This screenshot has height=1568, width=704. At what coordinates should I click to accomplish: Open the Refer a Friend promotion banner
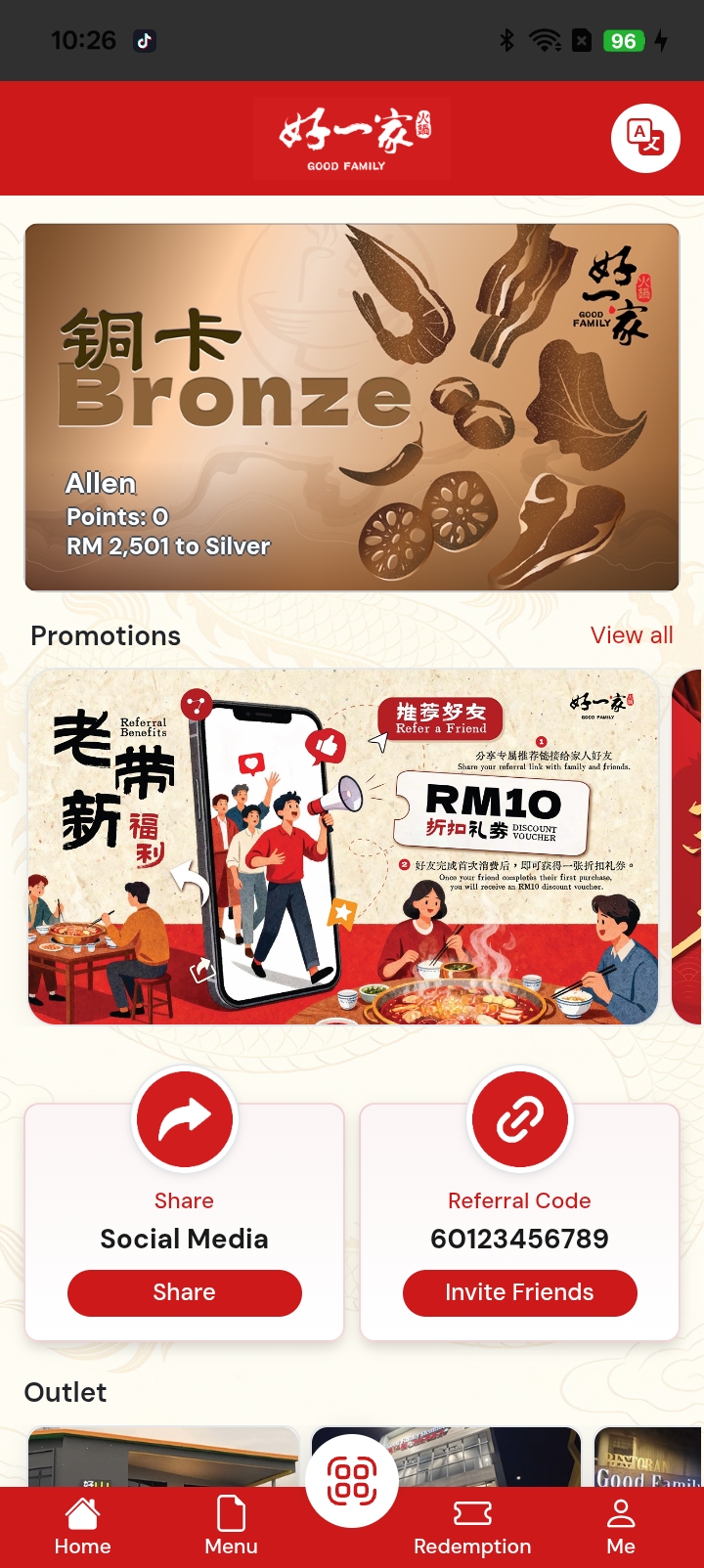(x=342, y=847)
